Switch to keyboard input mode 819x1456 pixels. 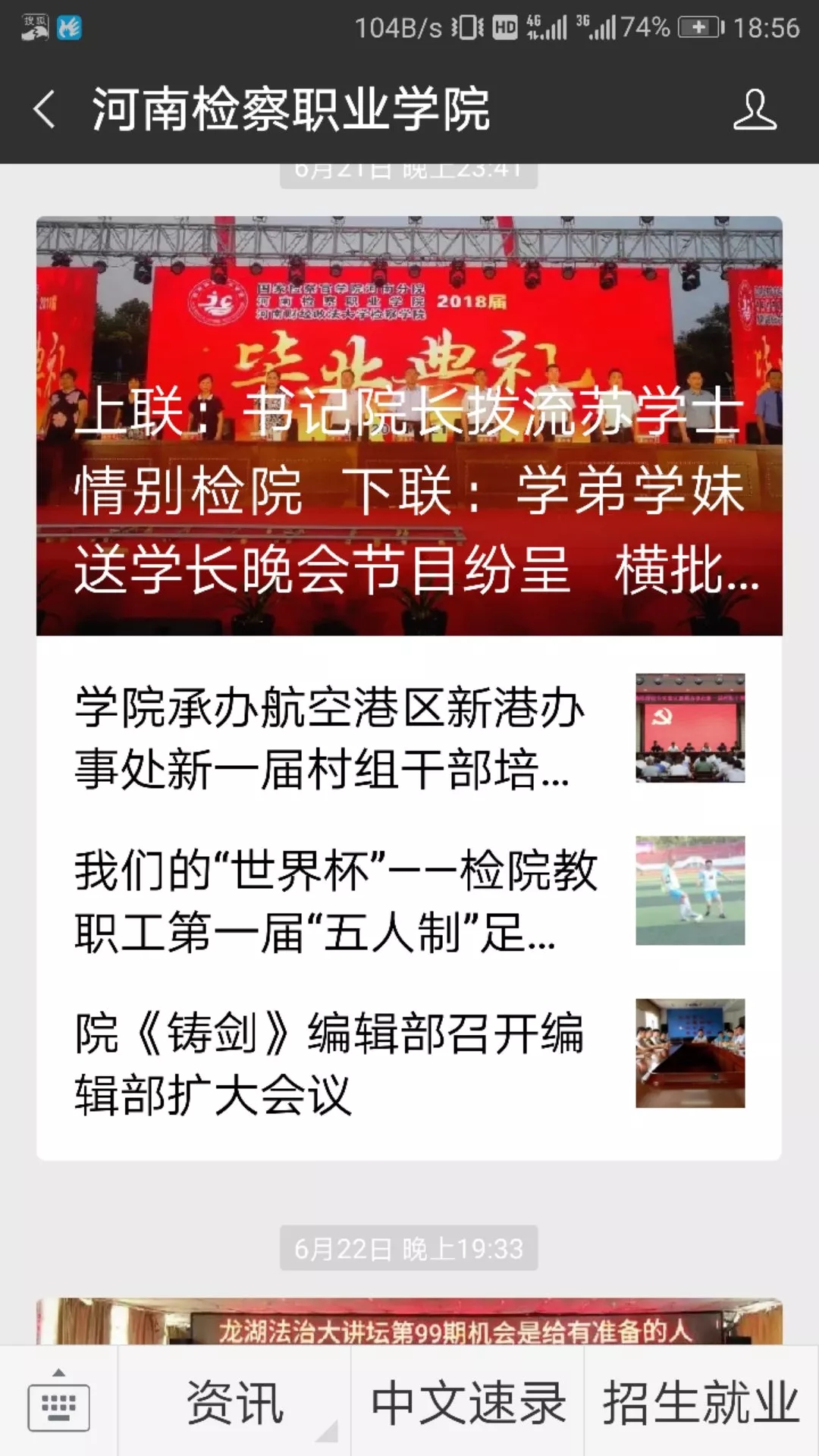(58, 1403)
